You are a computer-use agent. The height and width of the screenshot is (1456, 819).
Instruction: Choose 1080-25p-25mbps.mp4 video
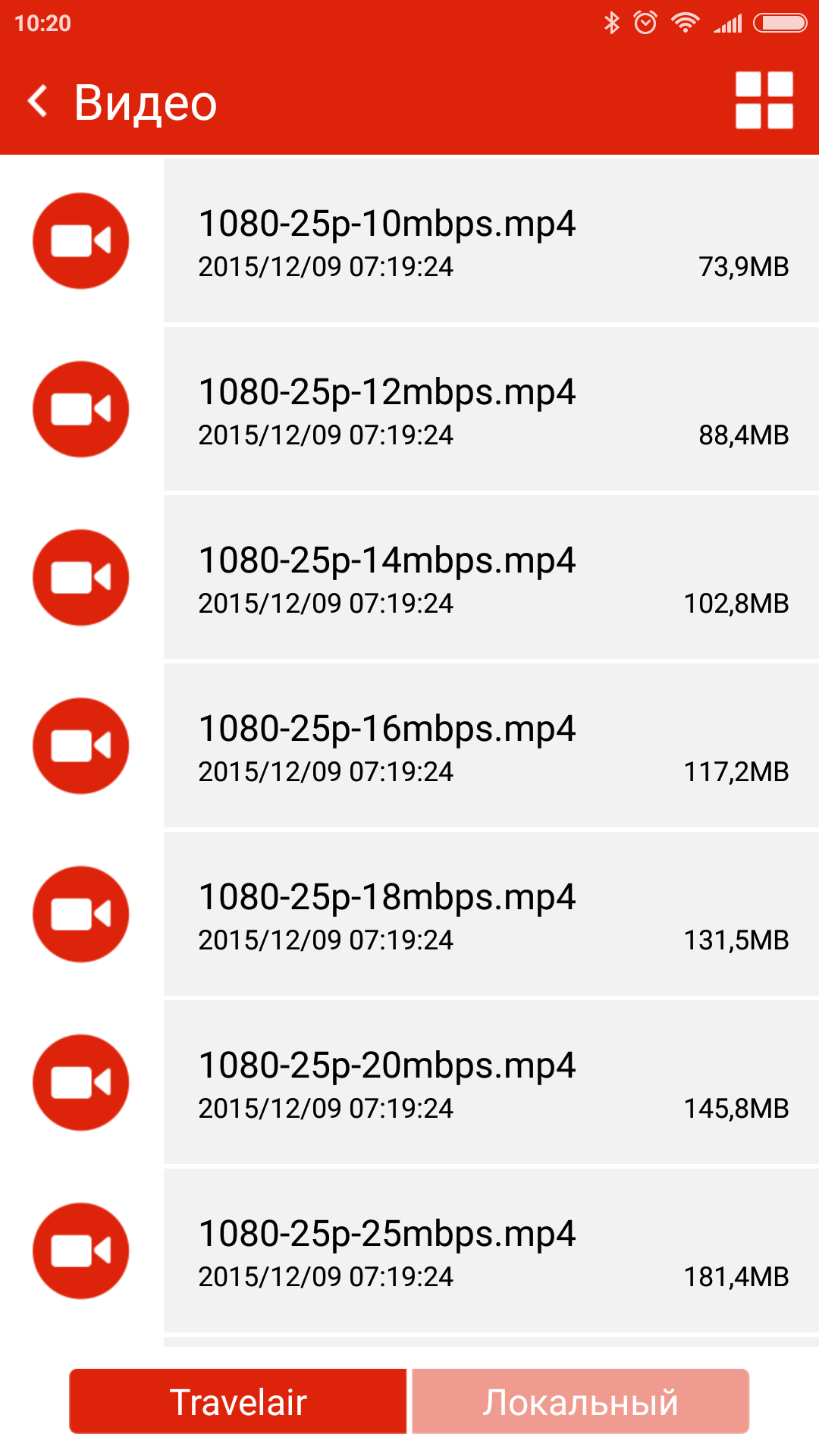coord(490,1251)
